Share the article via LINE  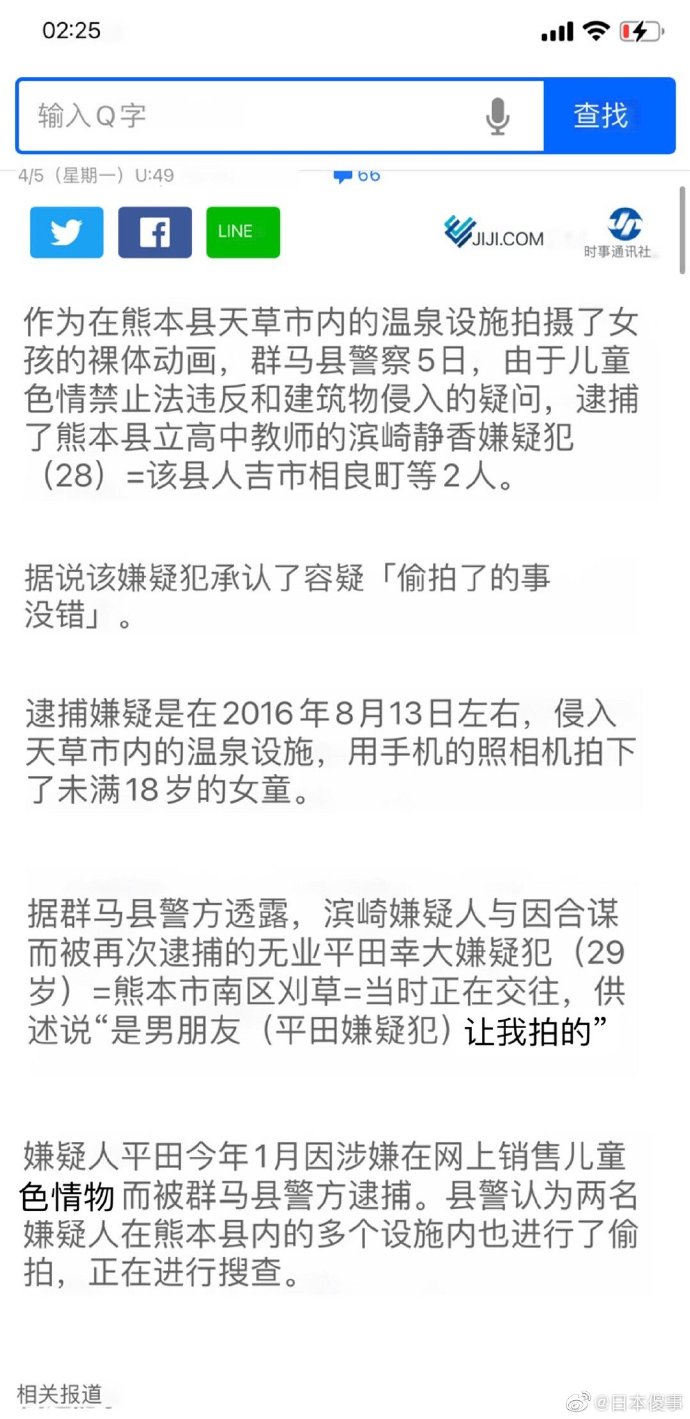pos(243,232)
